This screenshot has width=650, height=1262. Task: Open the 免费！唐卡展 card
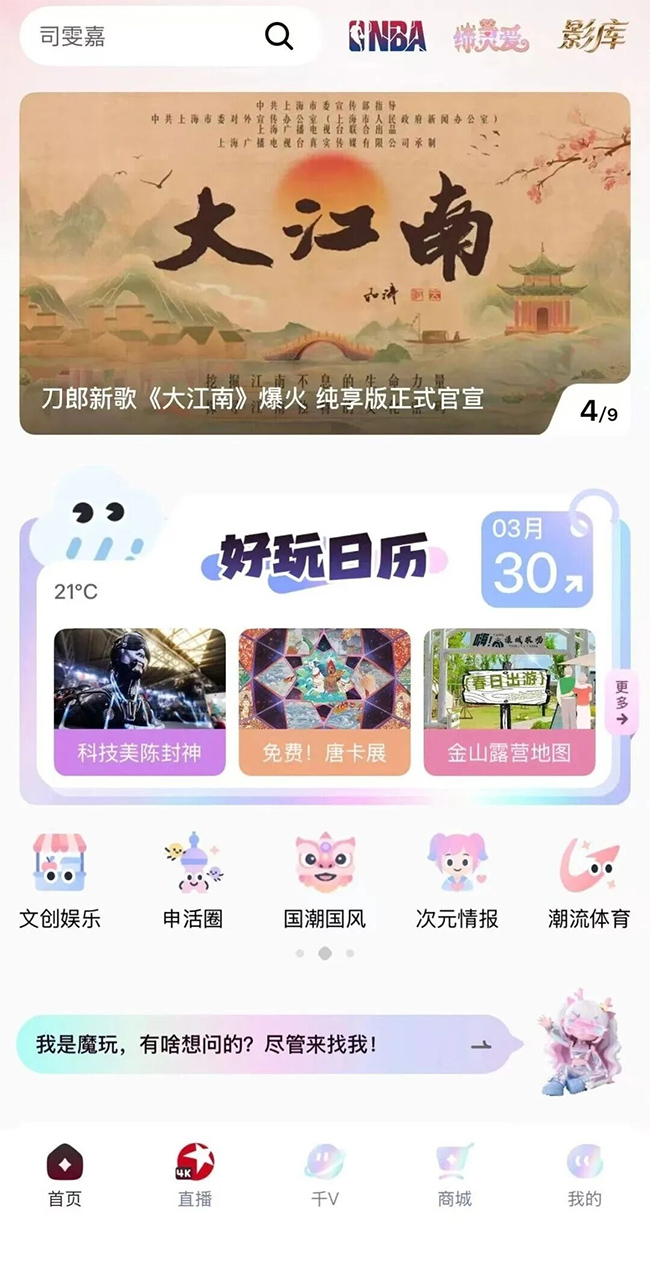point(324,702)
